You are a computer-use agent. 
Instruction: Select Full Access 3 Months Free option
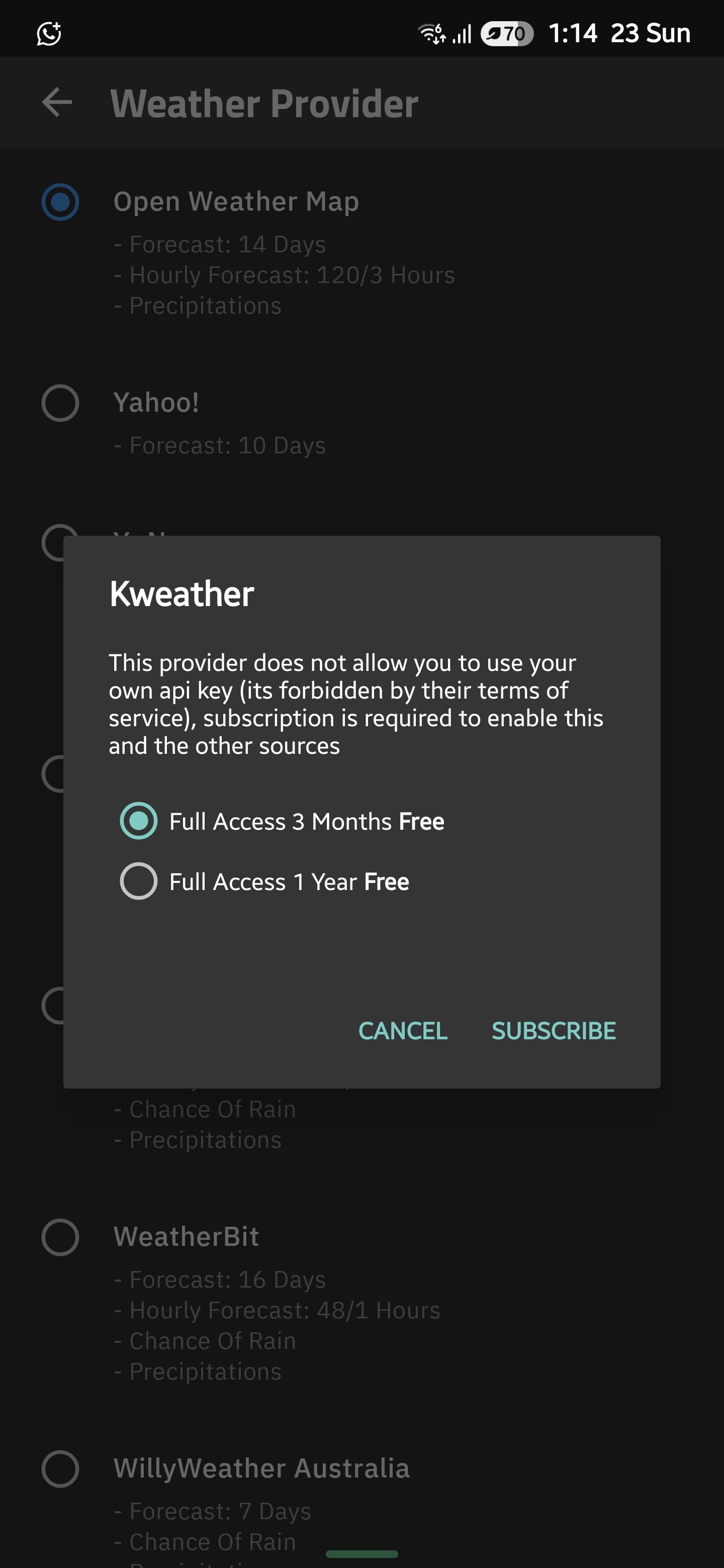click(x=282, y=821)
